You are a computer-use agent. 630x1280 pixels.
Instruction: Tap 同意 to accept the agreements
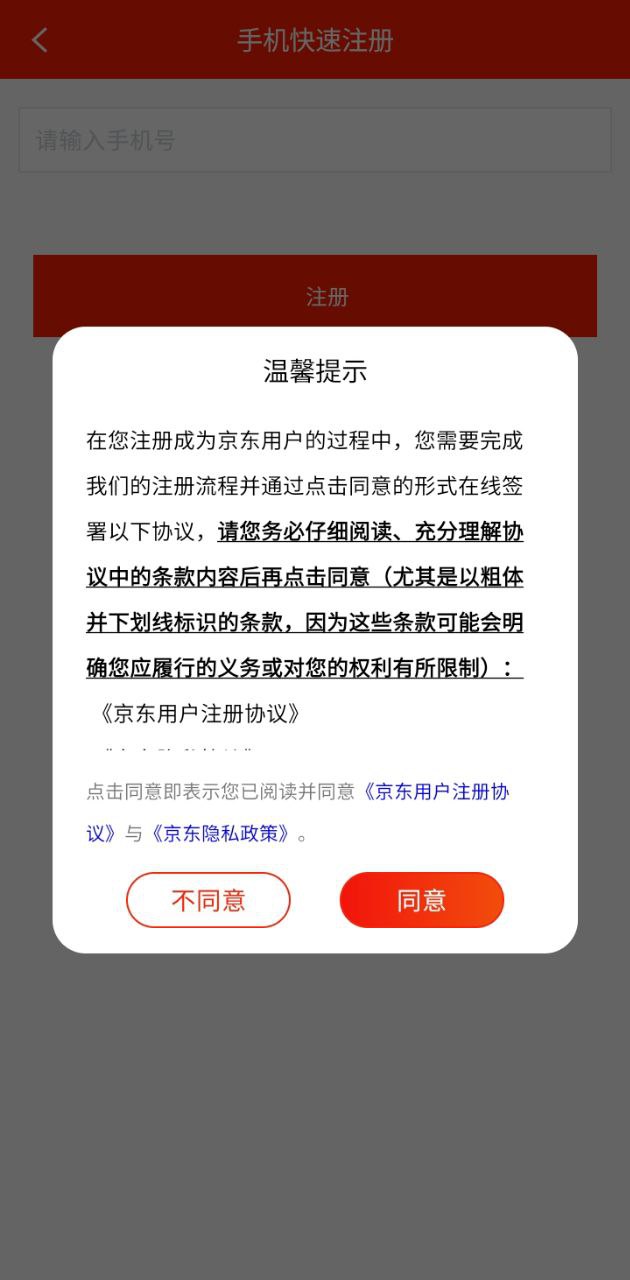pos(421,900)
